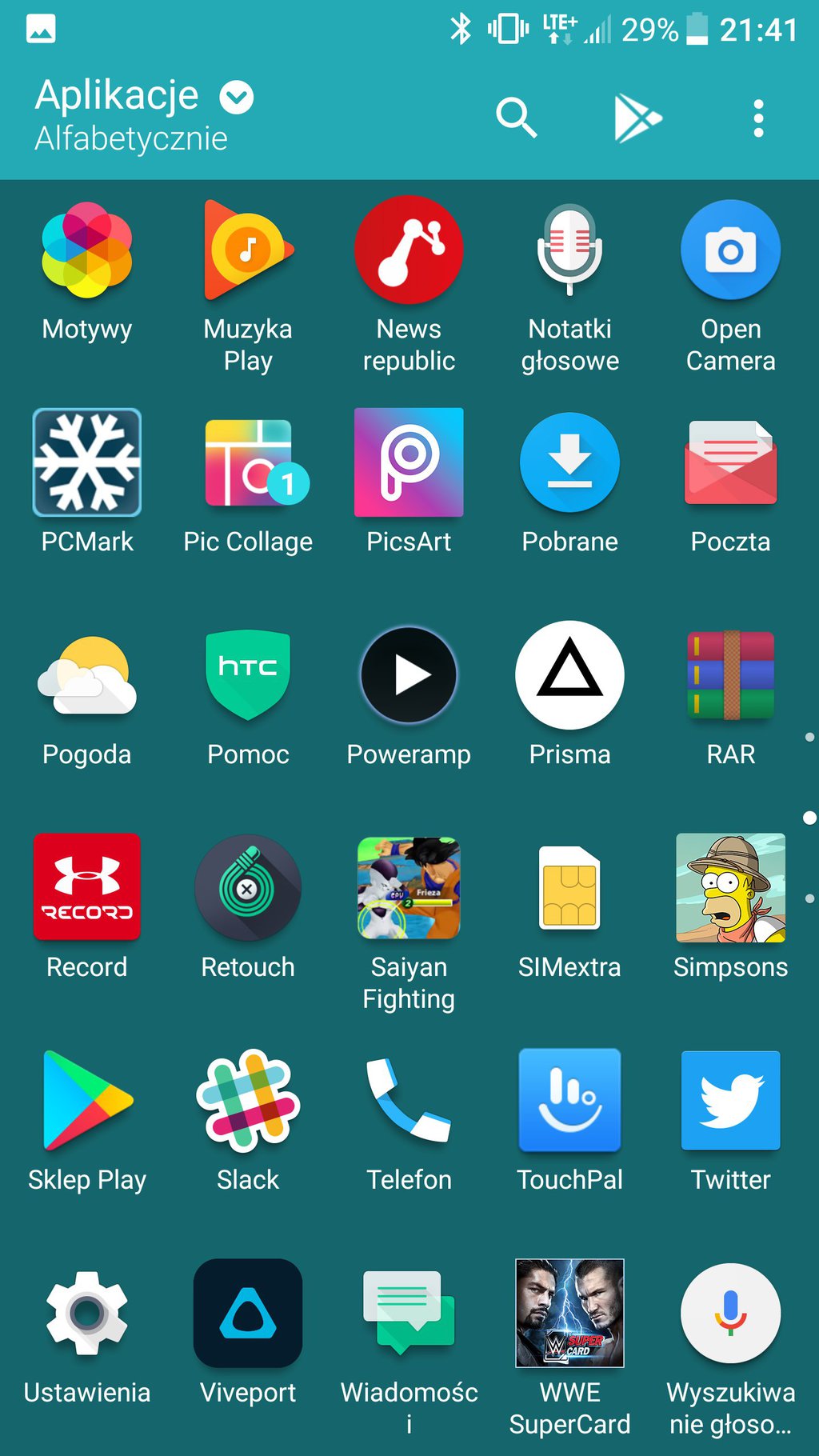Screen dimensions: 819x1456
Task: Open the Pobrane downloads app
Action: coord(569,462)
